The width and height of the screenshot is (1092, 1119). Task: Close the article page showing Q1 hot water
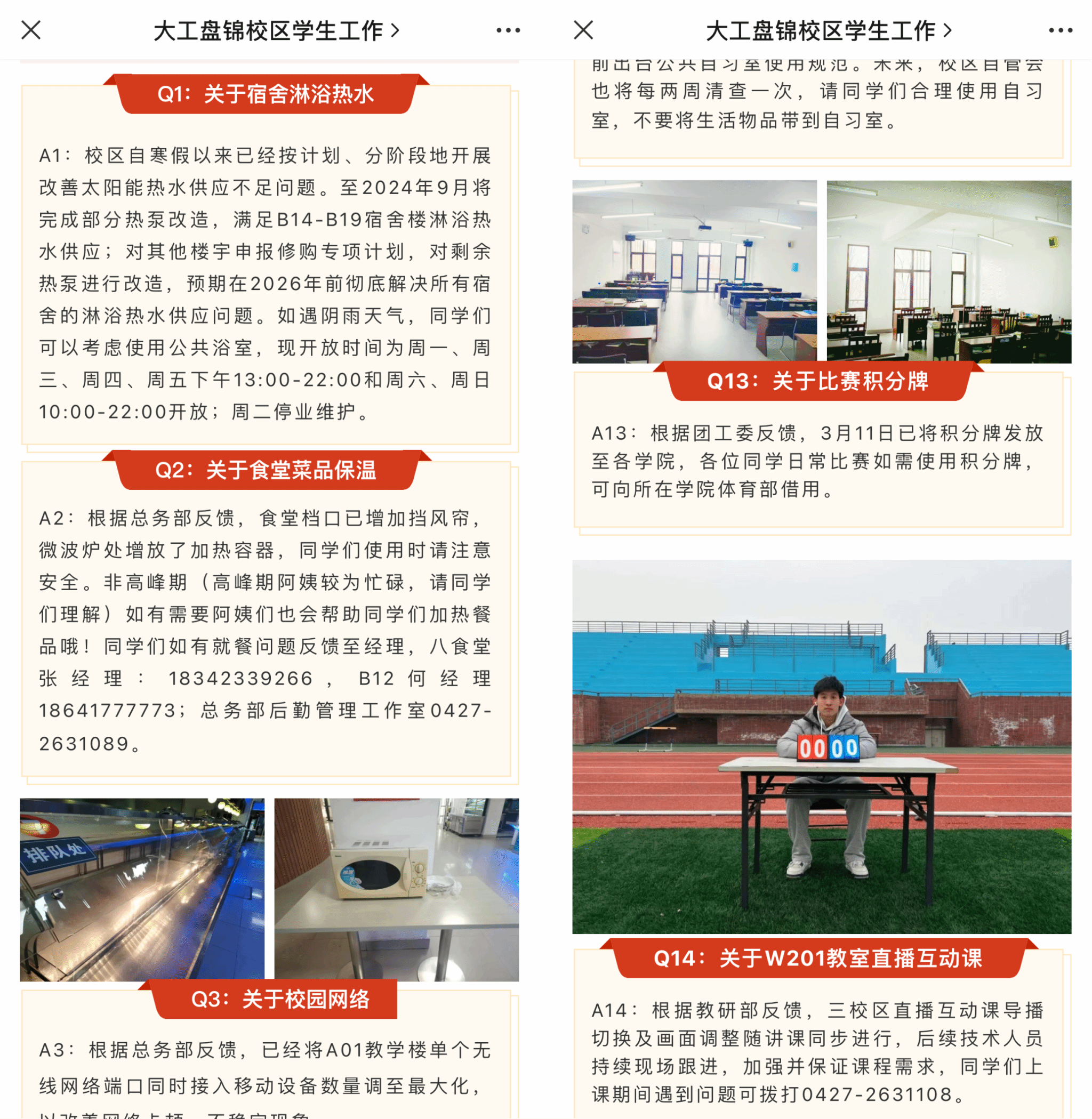coord(31,30)
